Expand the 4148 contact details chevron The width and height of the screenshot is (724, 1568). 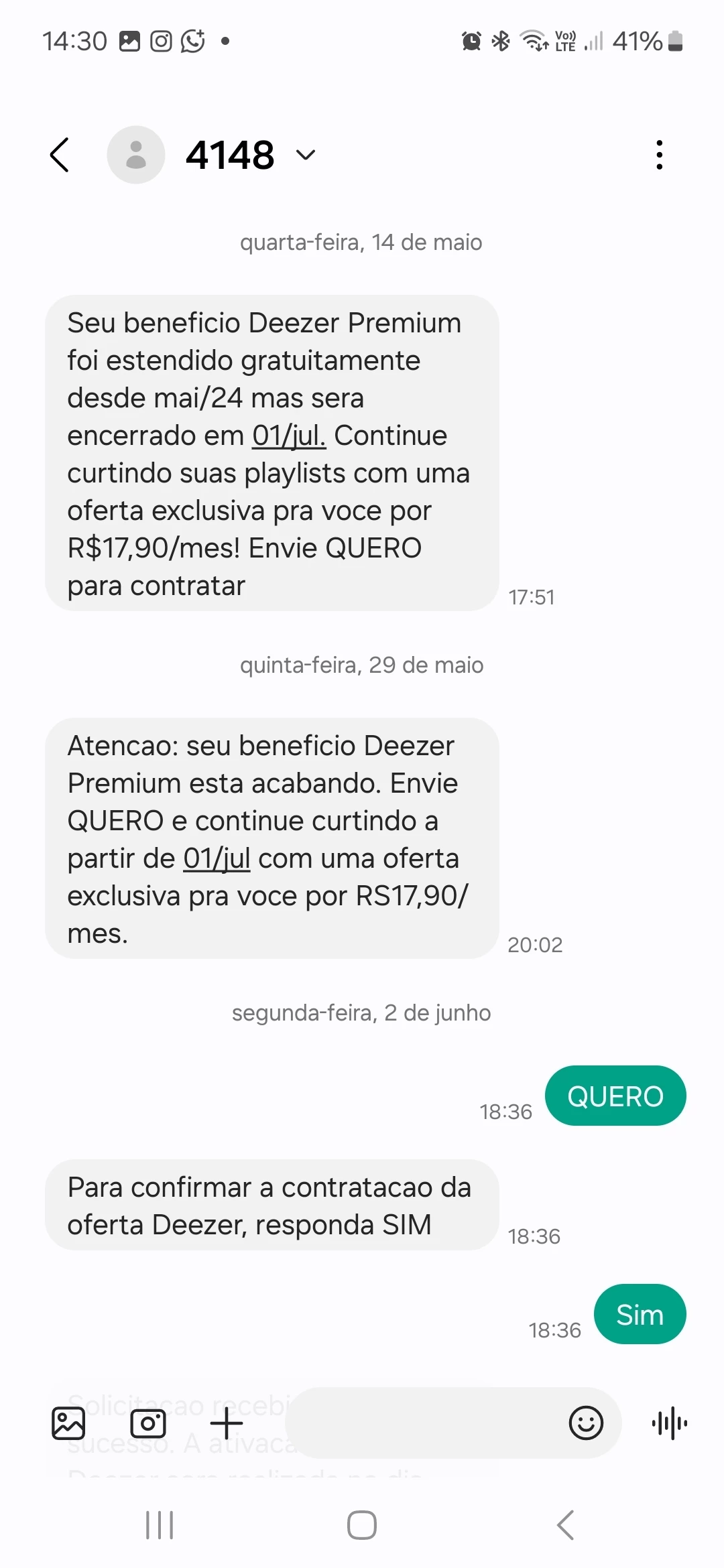tap(306, 155)
